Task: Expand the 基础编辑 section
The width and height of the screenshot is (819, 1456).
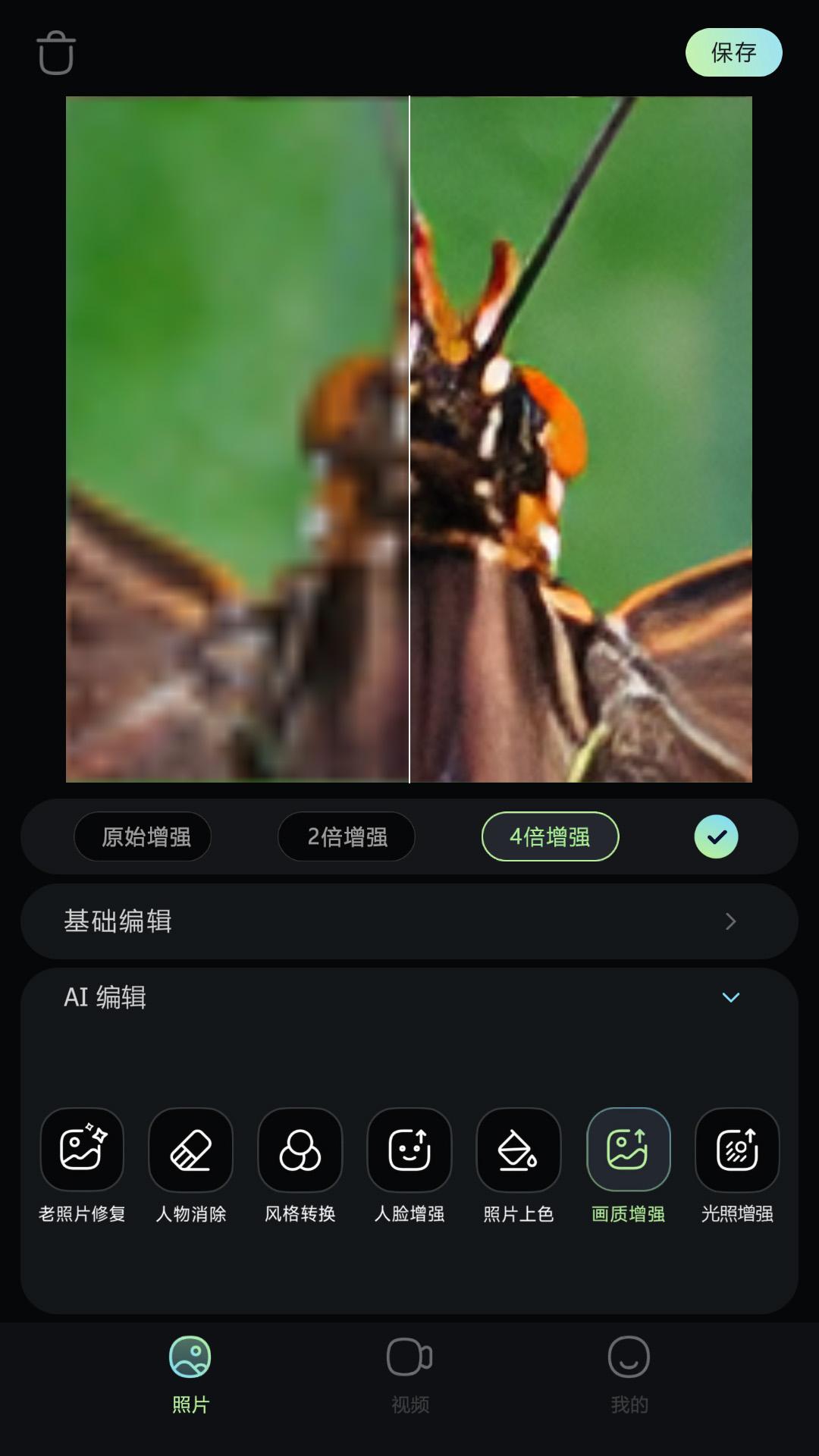Action: click(x=409, y=921)
